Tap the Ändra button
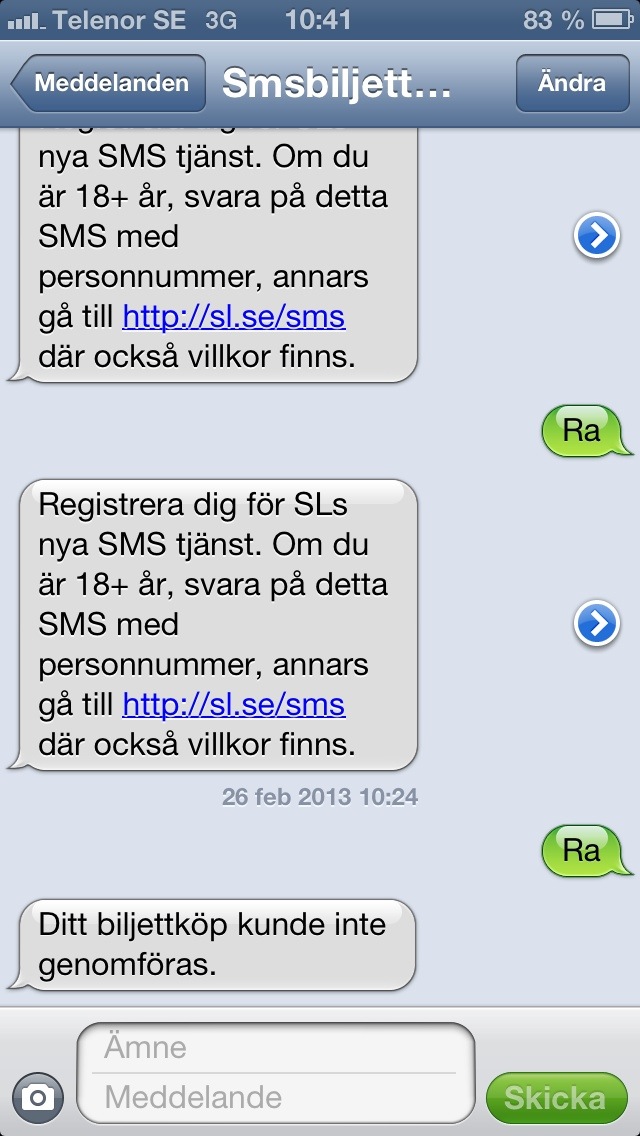Viewport: 640px width, 1136px height. 572,83
